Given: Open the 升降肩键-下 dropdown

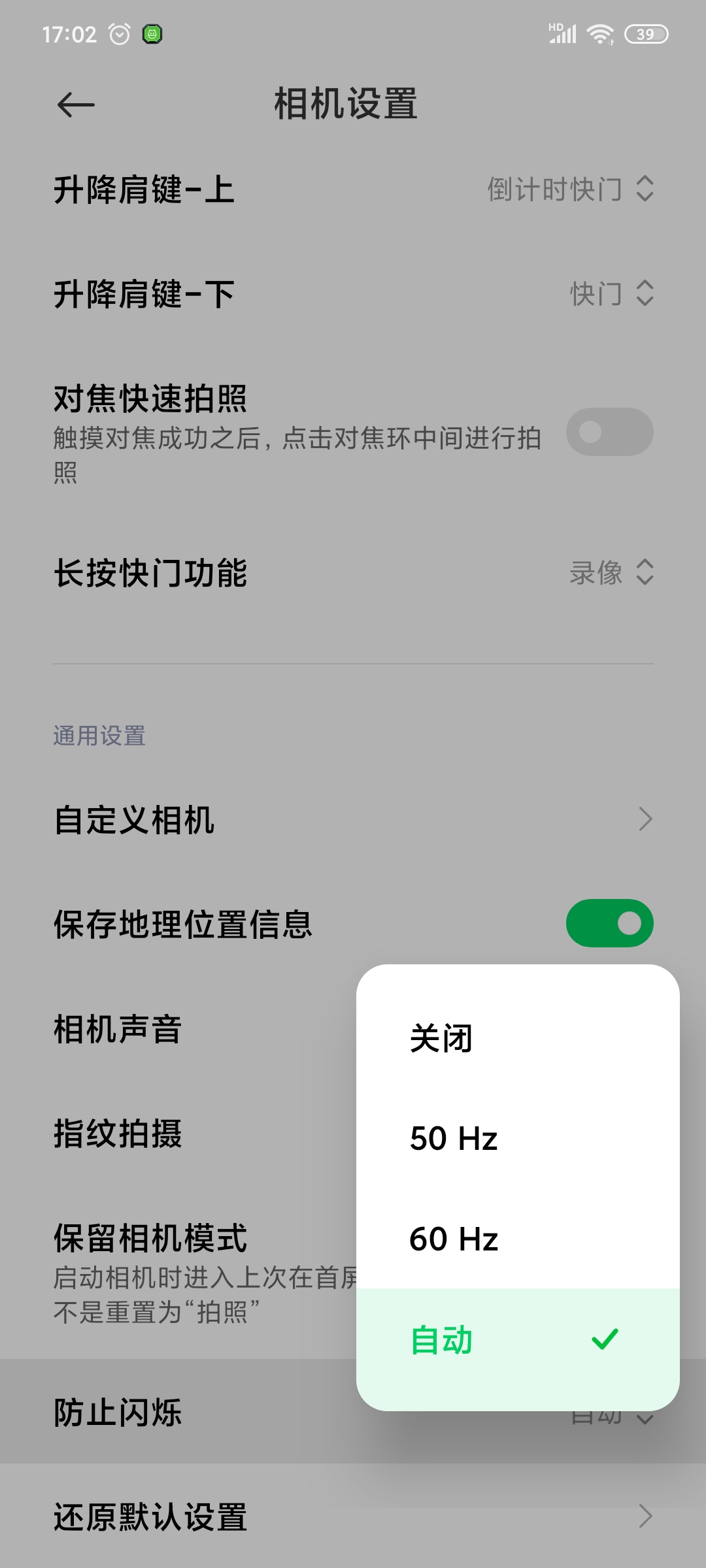Looking at the screenshot, I should [353, 294].
